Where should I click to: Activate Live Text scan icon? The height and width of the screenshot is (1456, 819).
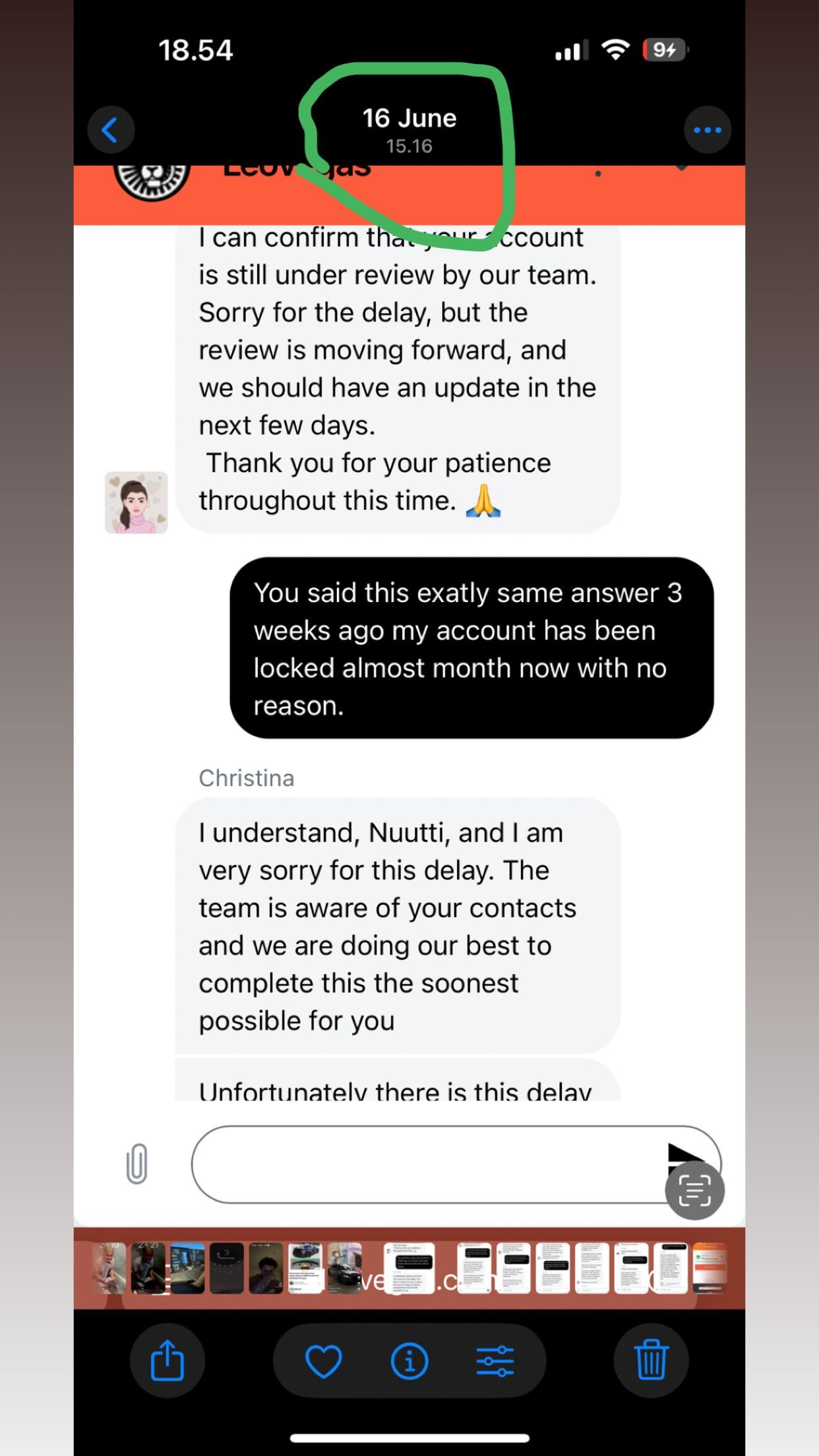694,1190
